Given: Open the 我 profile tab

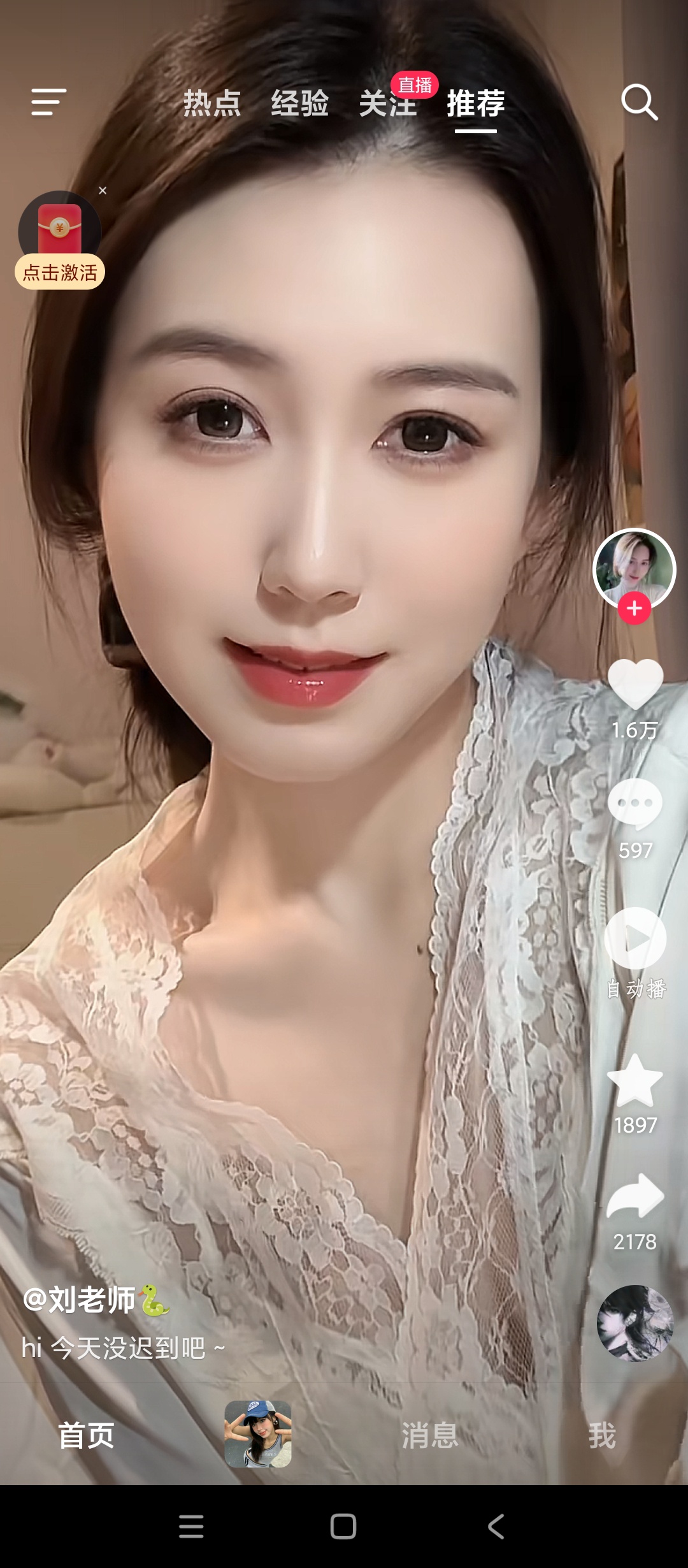Looking at the screenshot, I should (602, 1435).
